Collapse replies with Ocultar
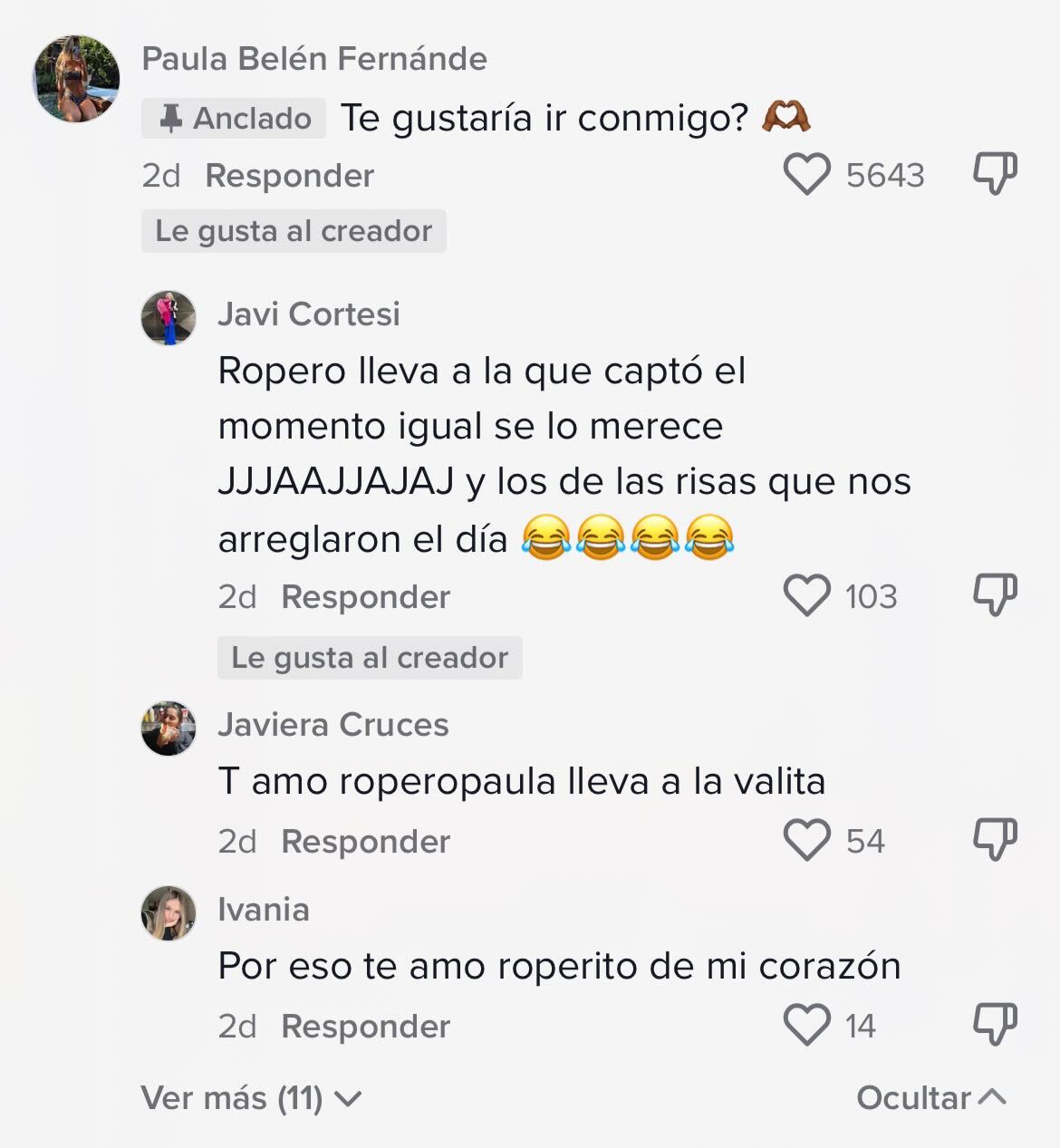The height and width of the screenshot is (1148, 1060). 930,1098
